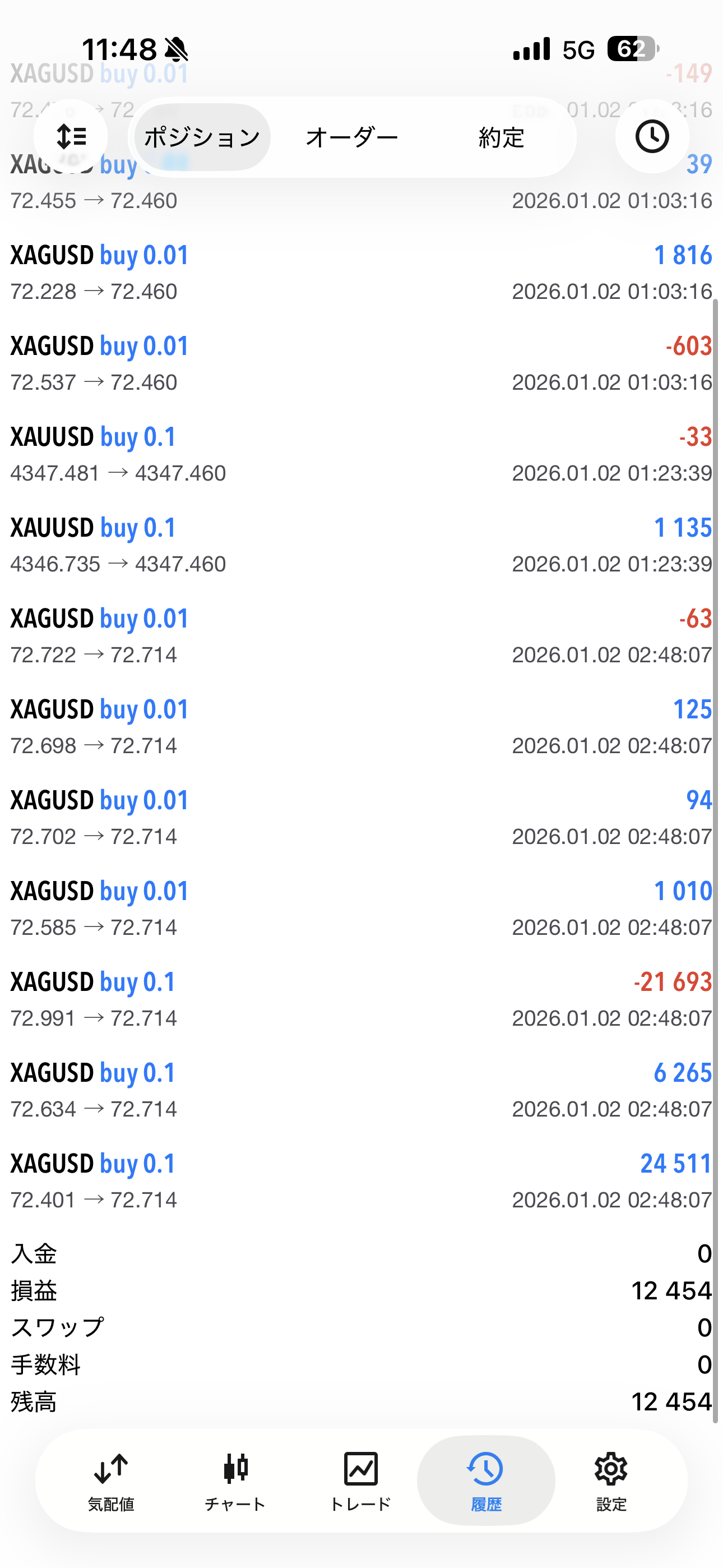Open the 設定 tab
723x1568 pixels.
pyautogui.click(x=611, y=1480)
